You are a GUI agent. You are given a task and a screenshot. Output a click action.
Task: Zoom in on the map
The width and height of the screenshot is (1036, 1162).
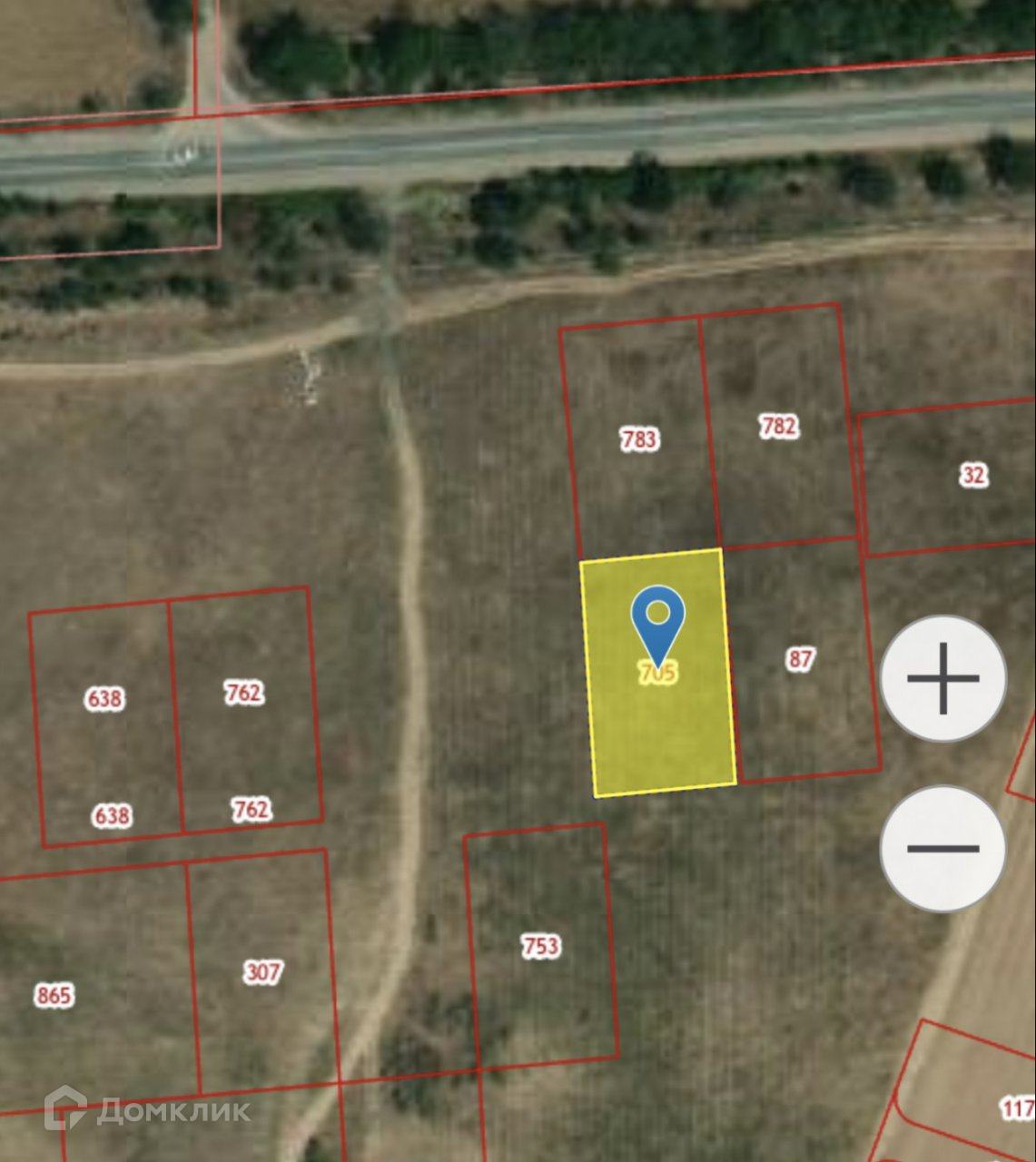click(943, 678)
